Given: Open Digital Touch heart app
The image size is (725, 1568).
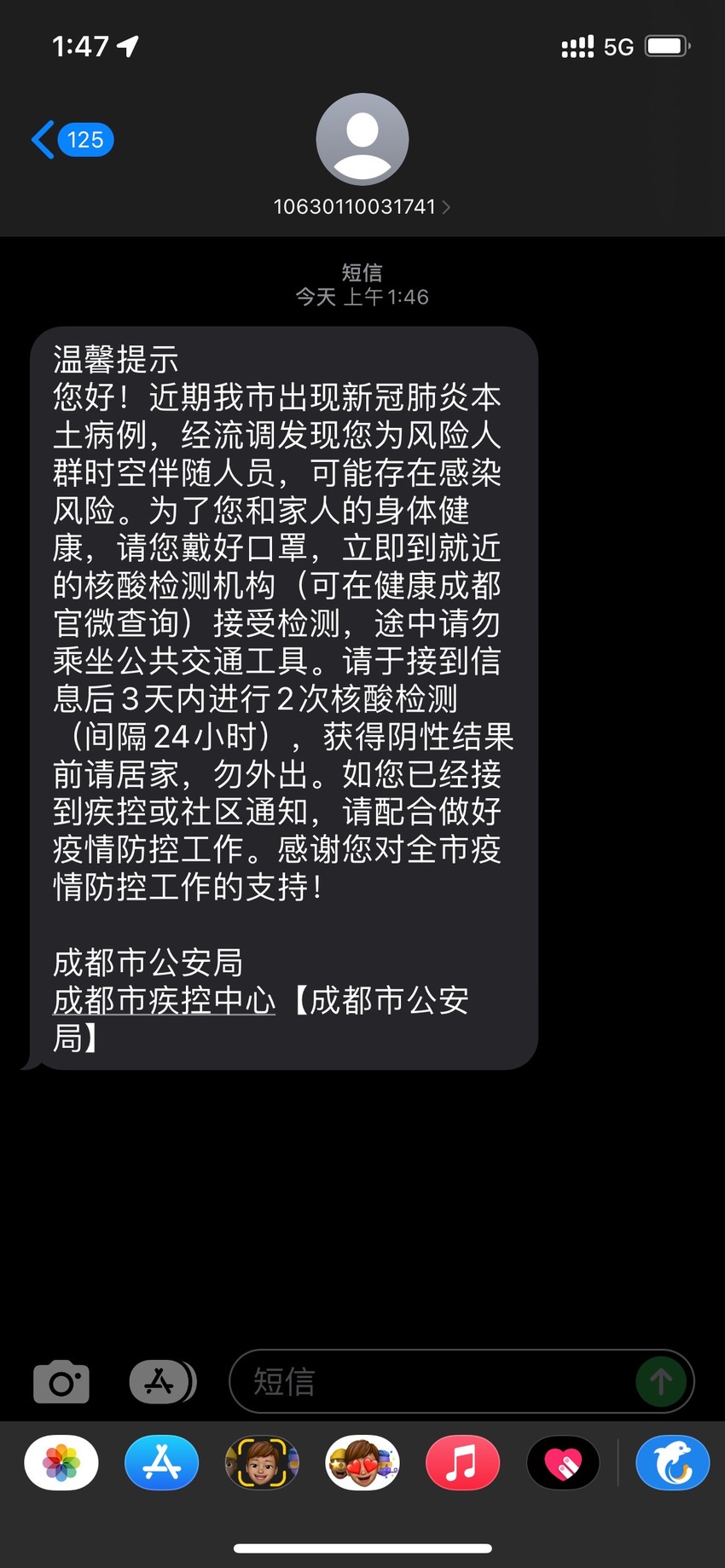Looking at the screenshot, I should coord(563,1463).
